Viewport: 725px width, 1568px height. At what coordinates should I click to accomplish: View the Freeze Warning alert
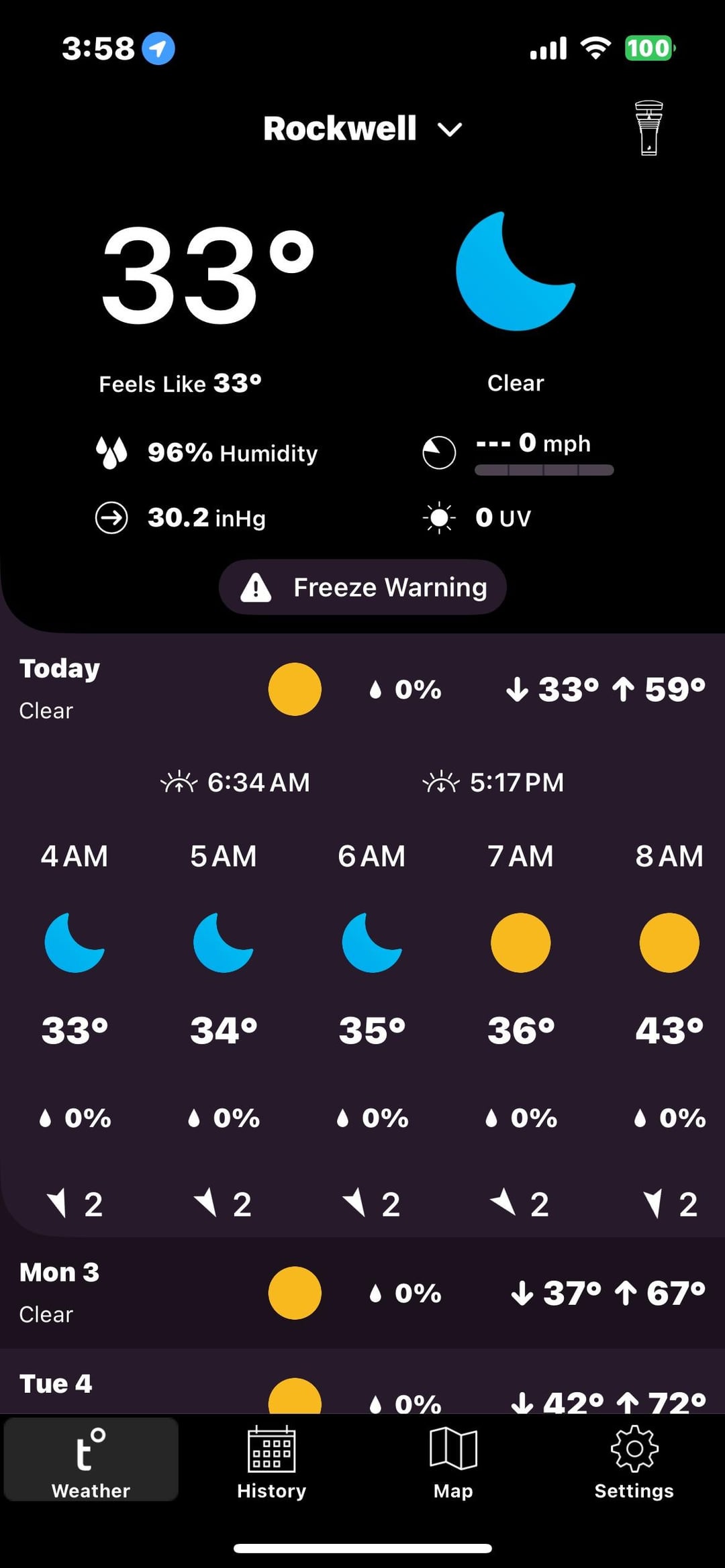362,587
